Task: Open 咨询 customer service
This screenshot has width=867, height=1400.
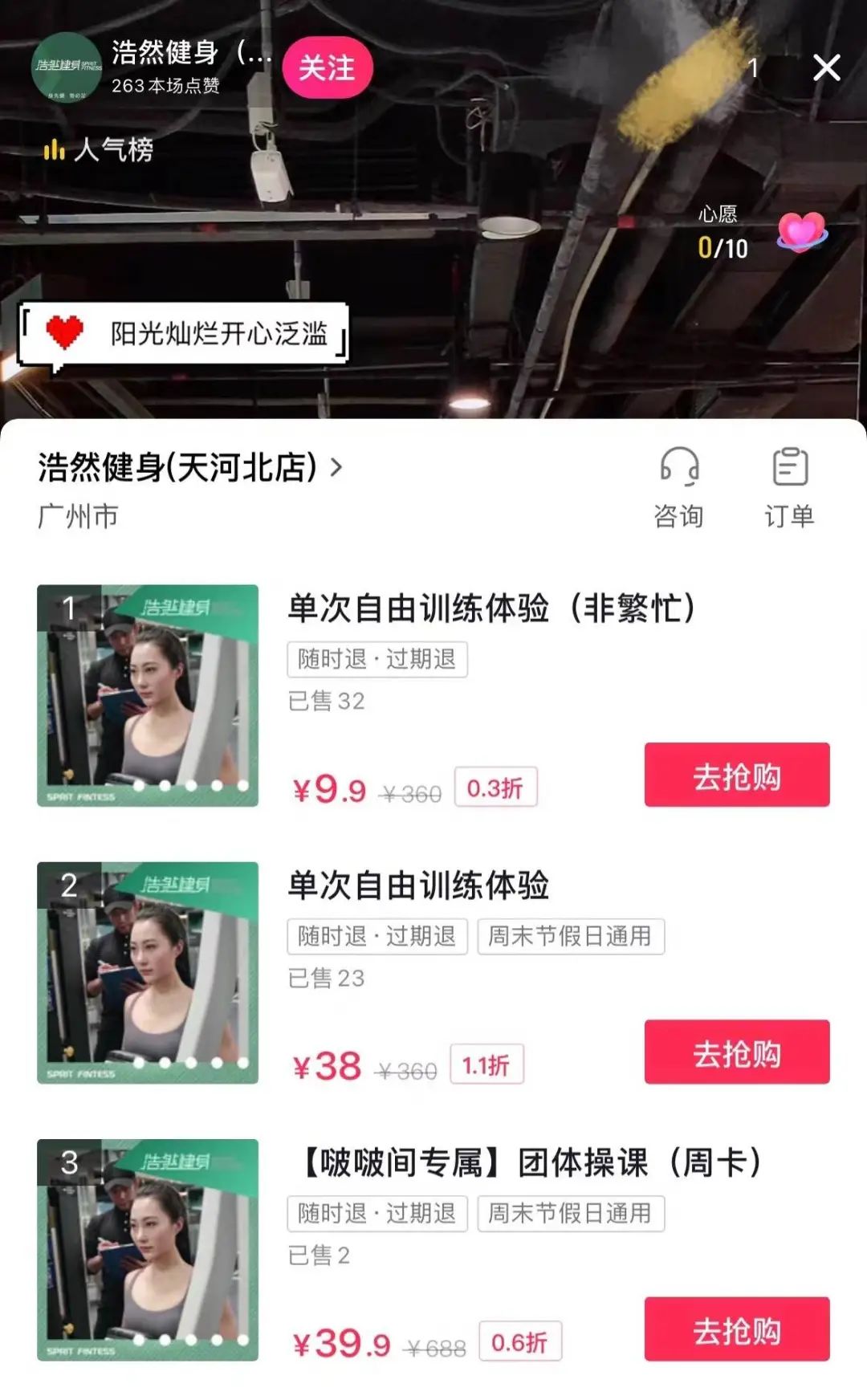Action: click(x=678, y=487)
